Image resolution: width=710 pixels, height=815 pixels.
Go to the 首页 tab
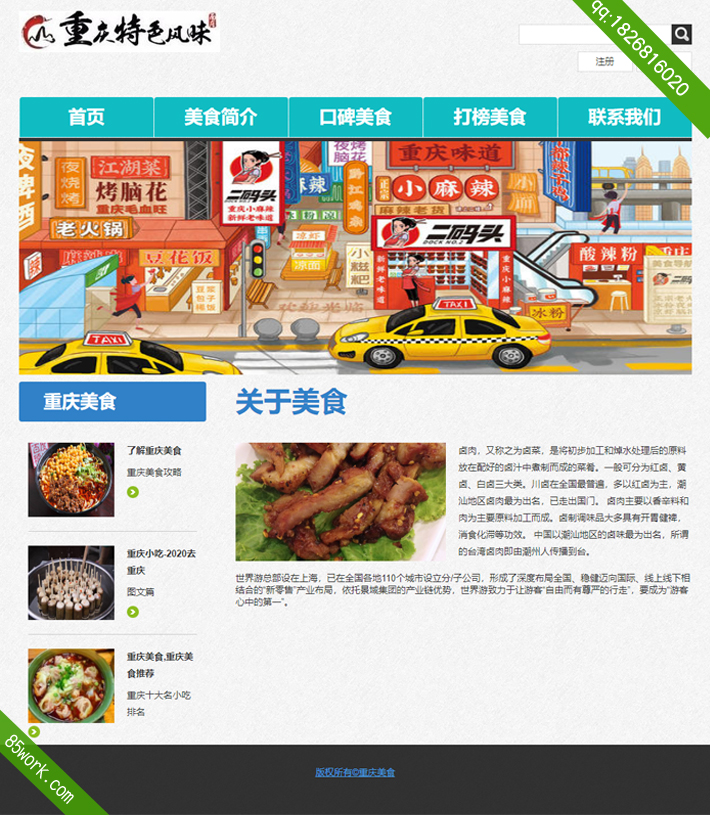(x=86, y=117)
